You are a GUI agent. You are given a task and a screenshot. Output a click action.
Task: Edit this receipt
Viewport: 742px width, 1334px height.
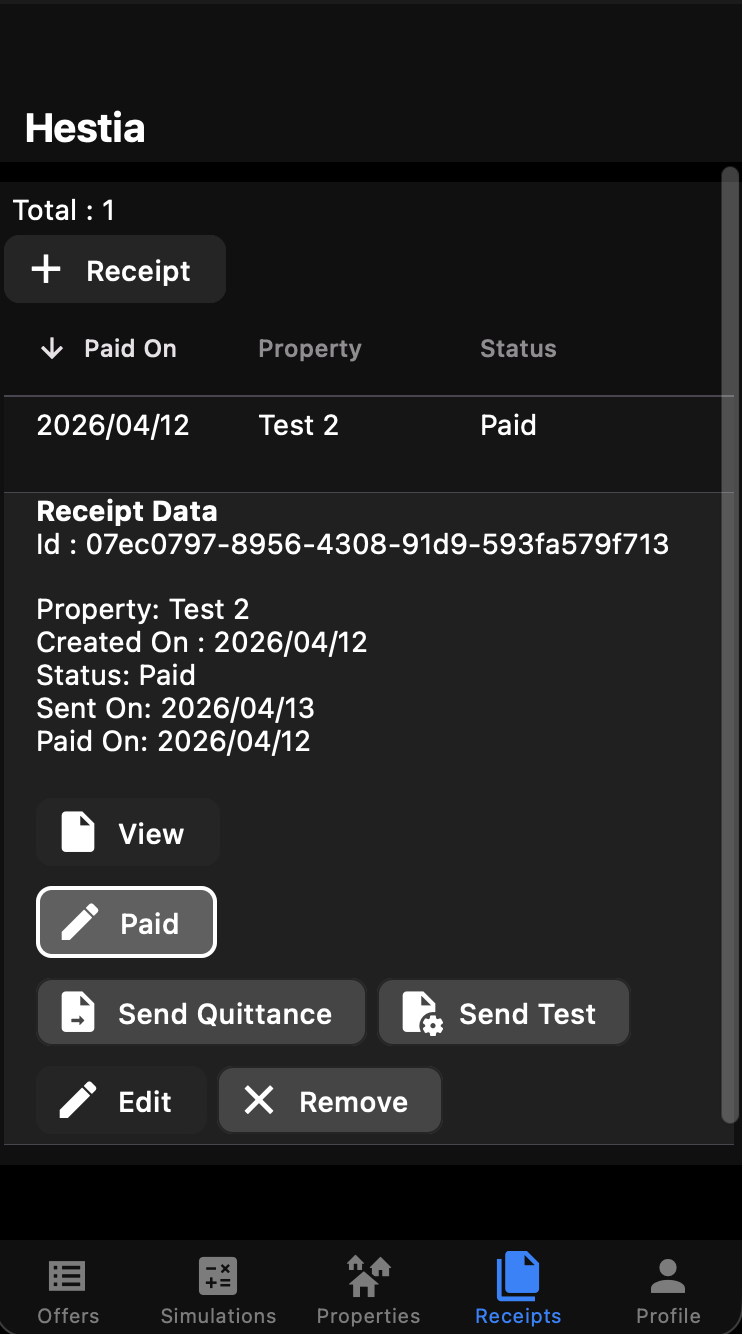(x=121, y=1101)
